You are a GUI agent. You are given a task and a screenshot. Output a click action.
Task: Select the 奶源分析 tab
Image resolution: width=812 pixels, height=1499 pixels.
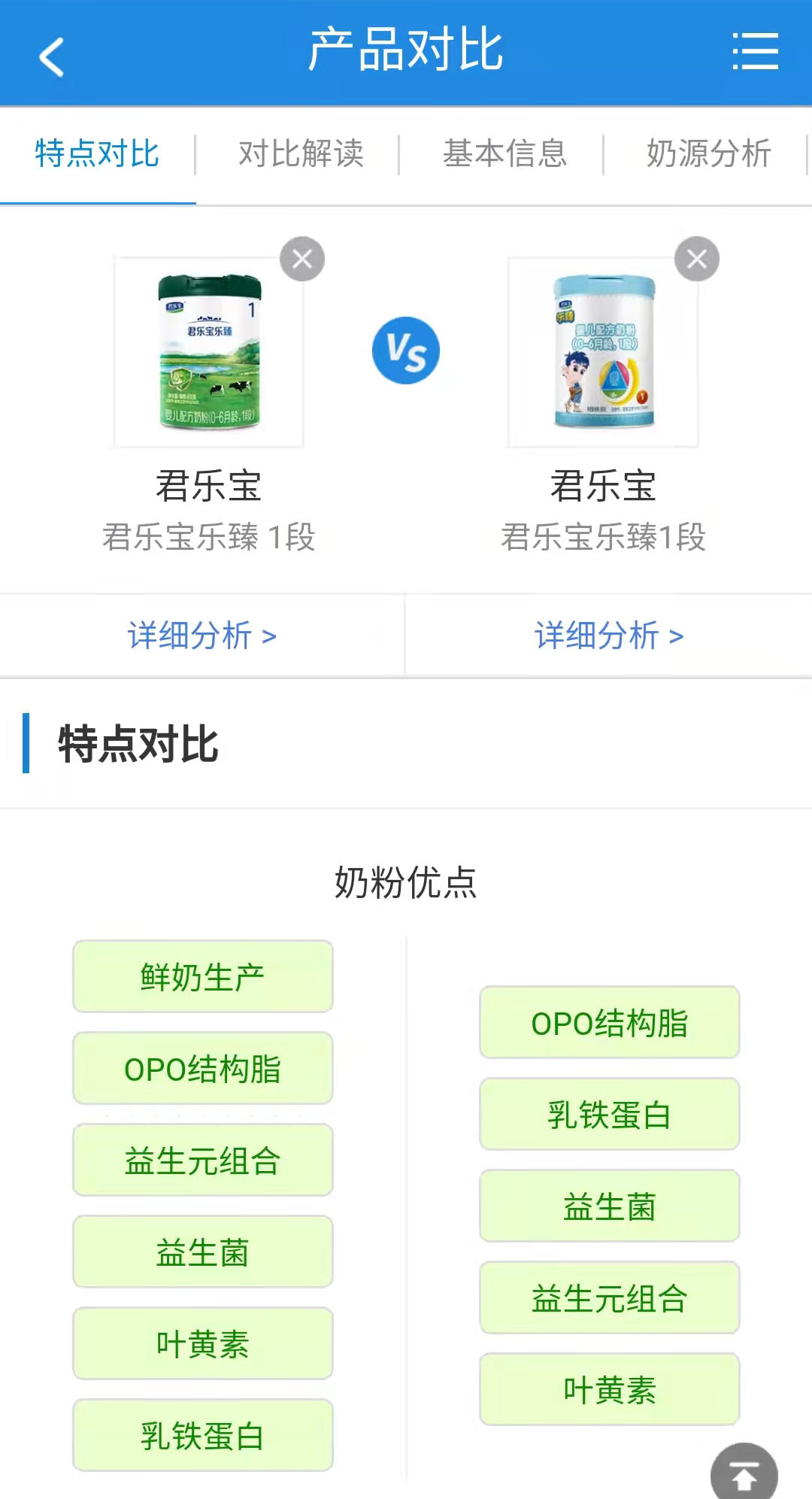tap(708, 154)
